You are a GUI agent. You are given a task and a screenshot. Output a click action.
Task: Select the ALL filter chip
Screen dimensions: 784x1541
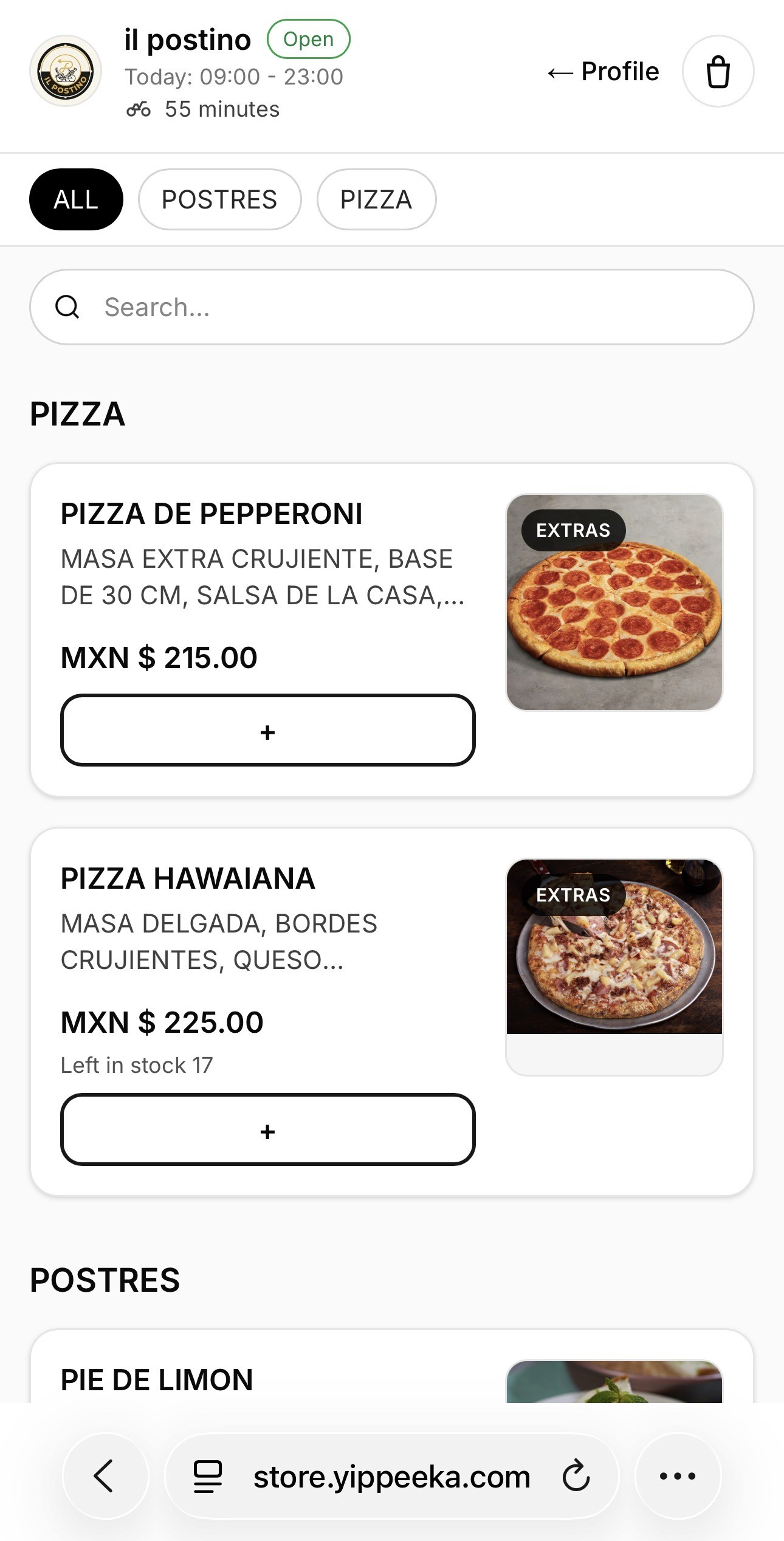76,199
